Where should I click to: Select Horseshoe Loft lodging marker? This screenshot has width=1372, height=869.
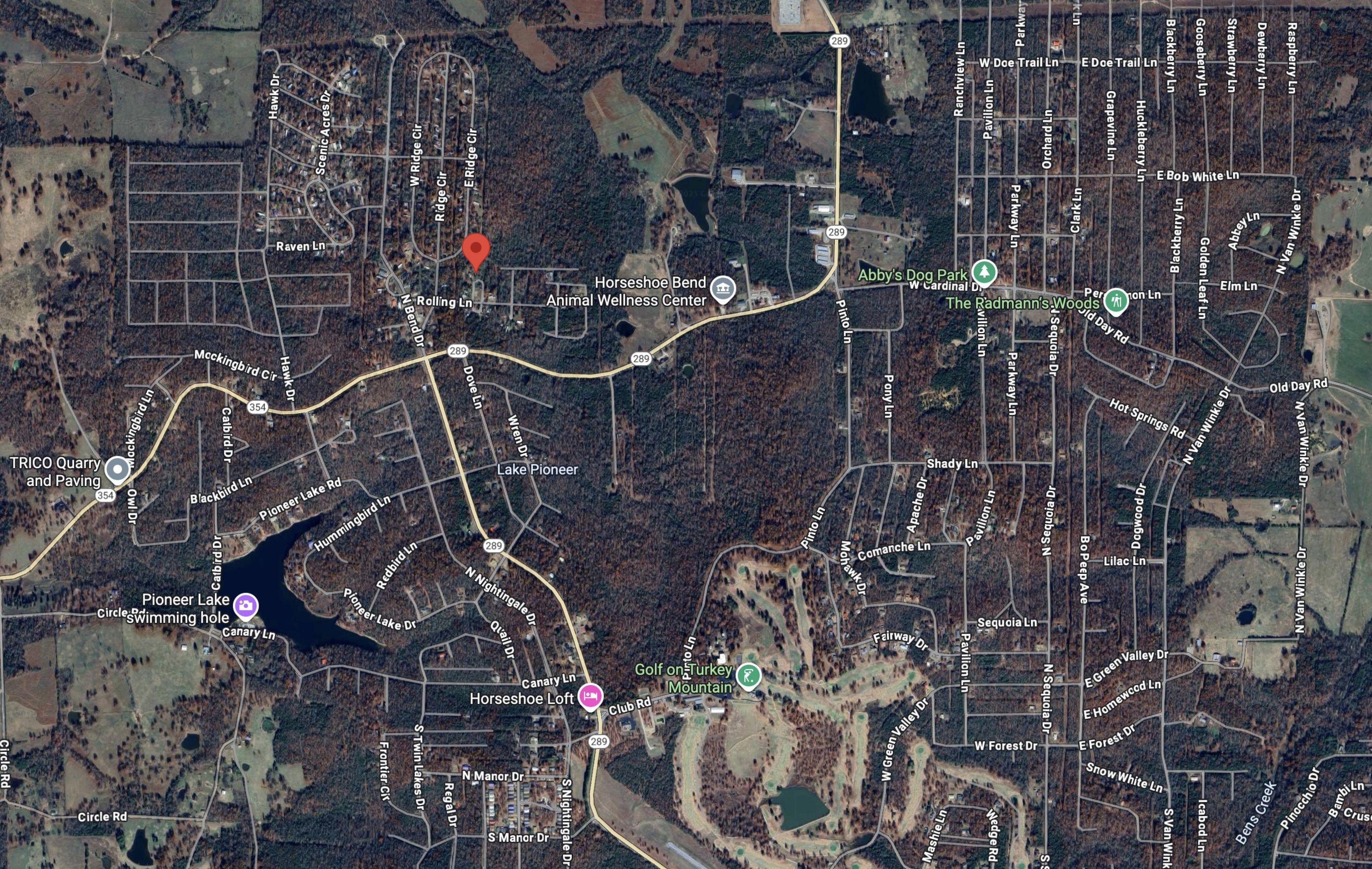pyautogui.click(x=590, y=696)
